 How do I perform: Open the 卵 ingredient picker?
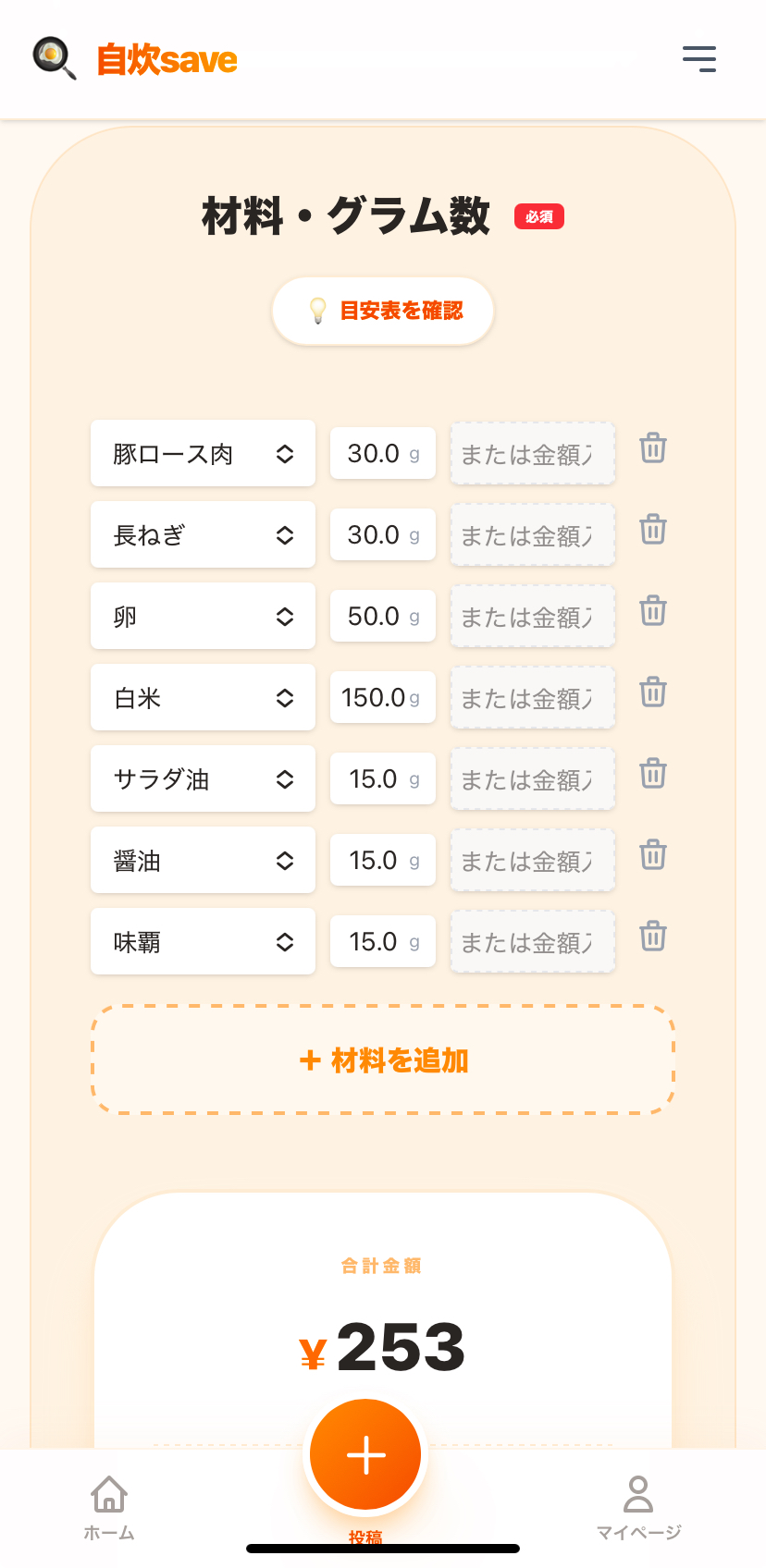point(203,616)
